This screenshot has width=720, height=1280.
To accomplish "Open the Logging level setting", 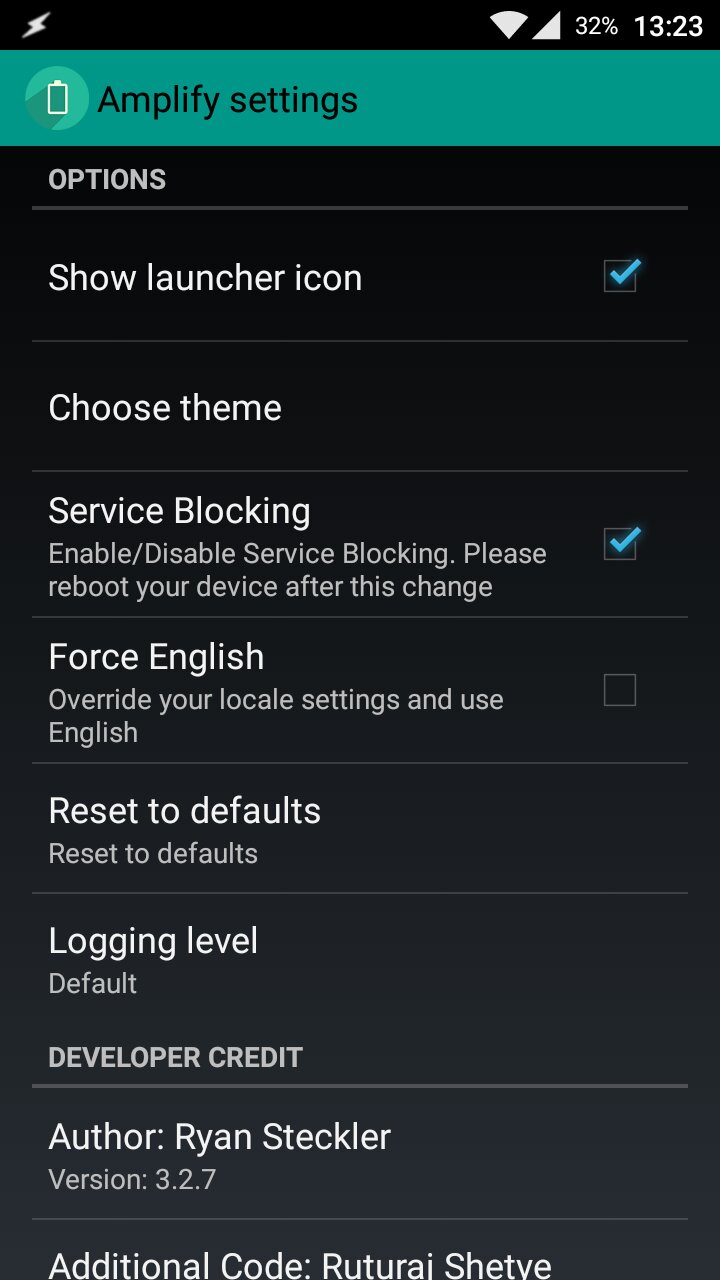I will point(154,959).
